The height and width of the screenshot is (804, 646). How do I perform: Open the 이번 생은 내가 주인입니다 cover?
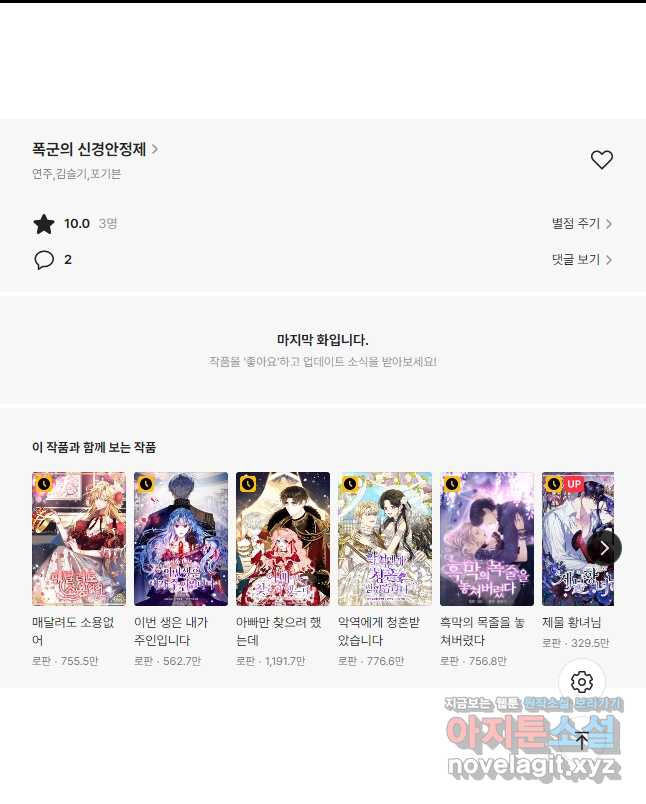point(181,539)
